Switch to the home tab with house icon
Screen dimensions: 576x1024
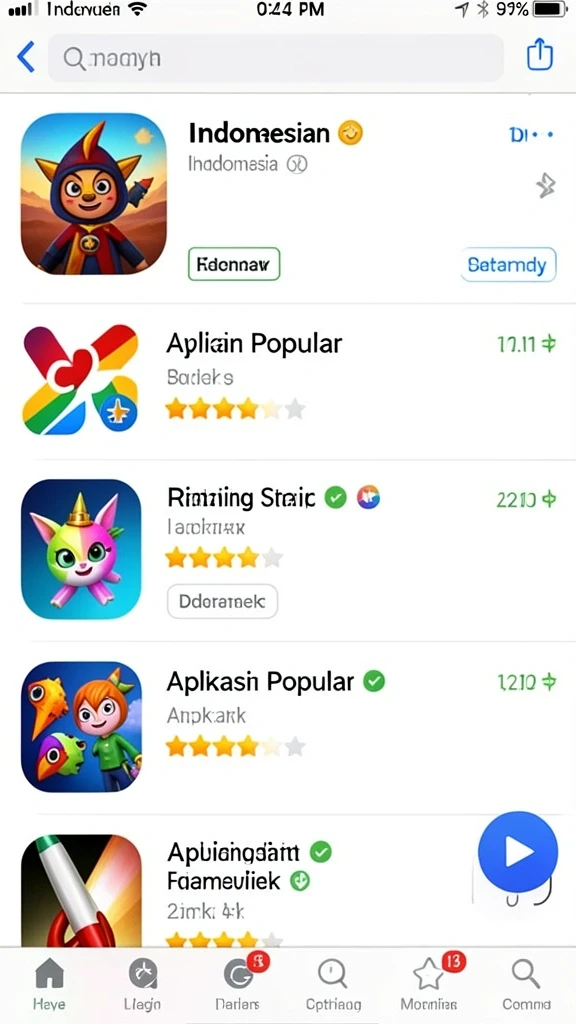coord(49,985)
